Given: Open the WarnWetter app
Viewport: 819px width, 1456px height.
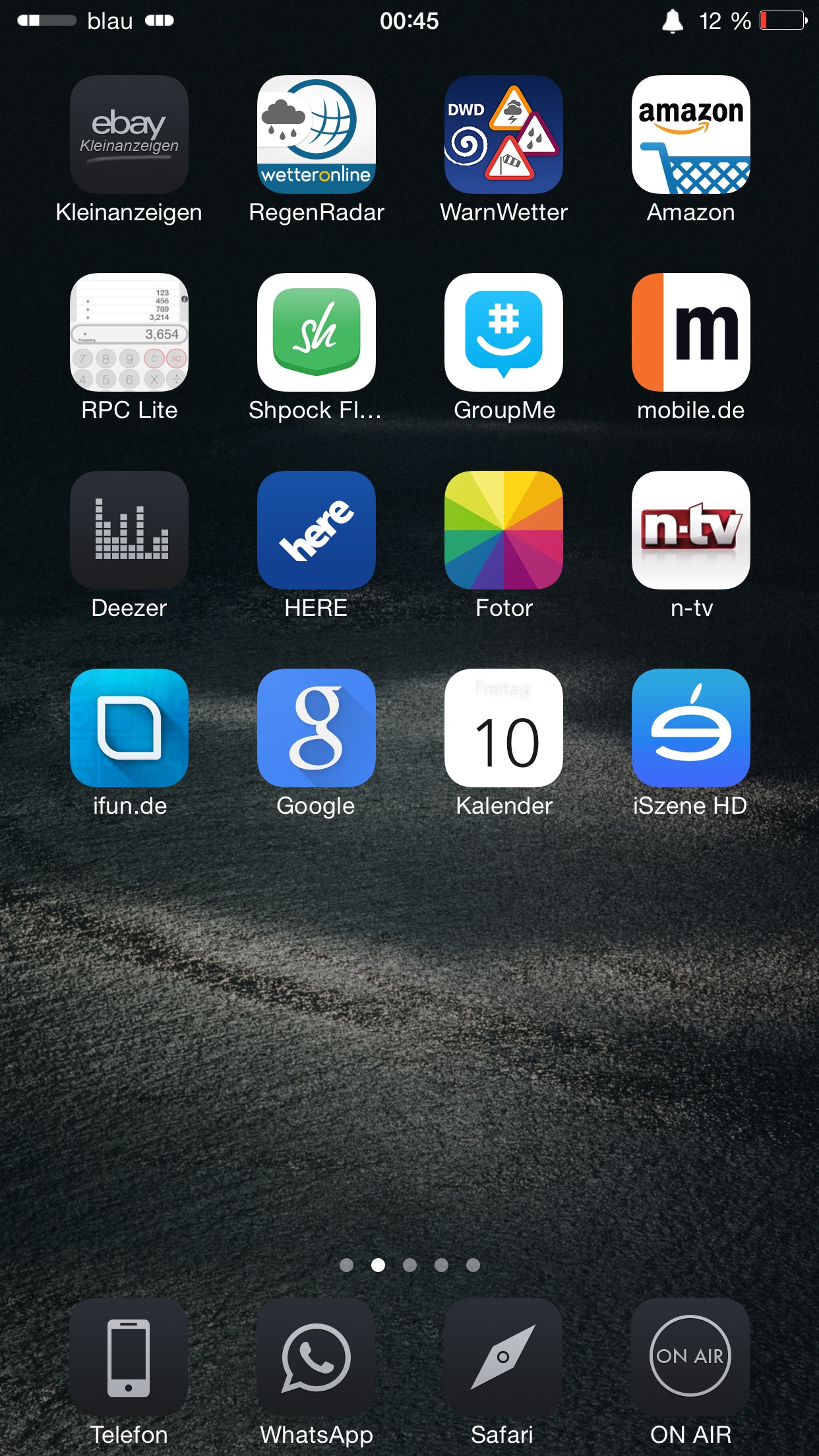Looking at the screenshot, I should (504, 135).
